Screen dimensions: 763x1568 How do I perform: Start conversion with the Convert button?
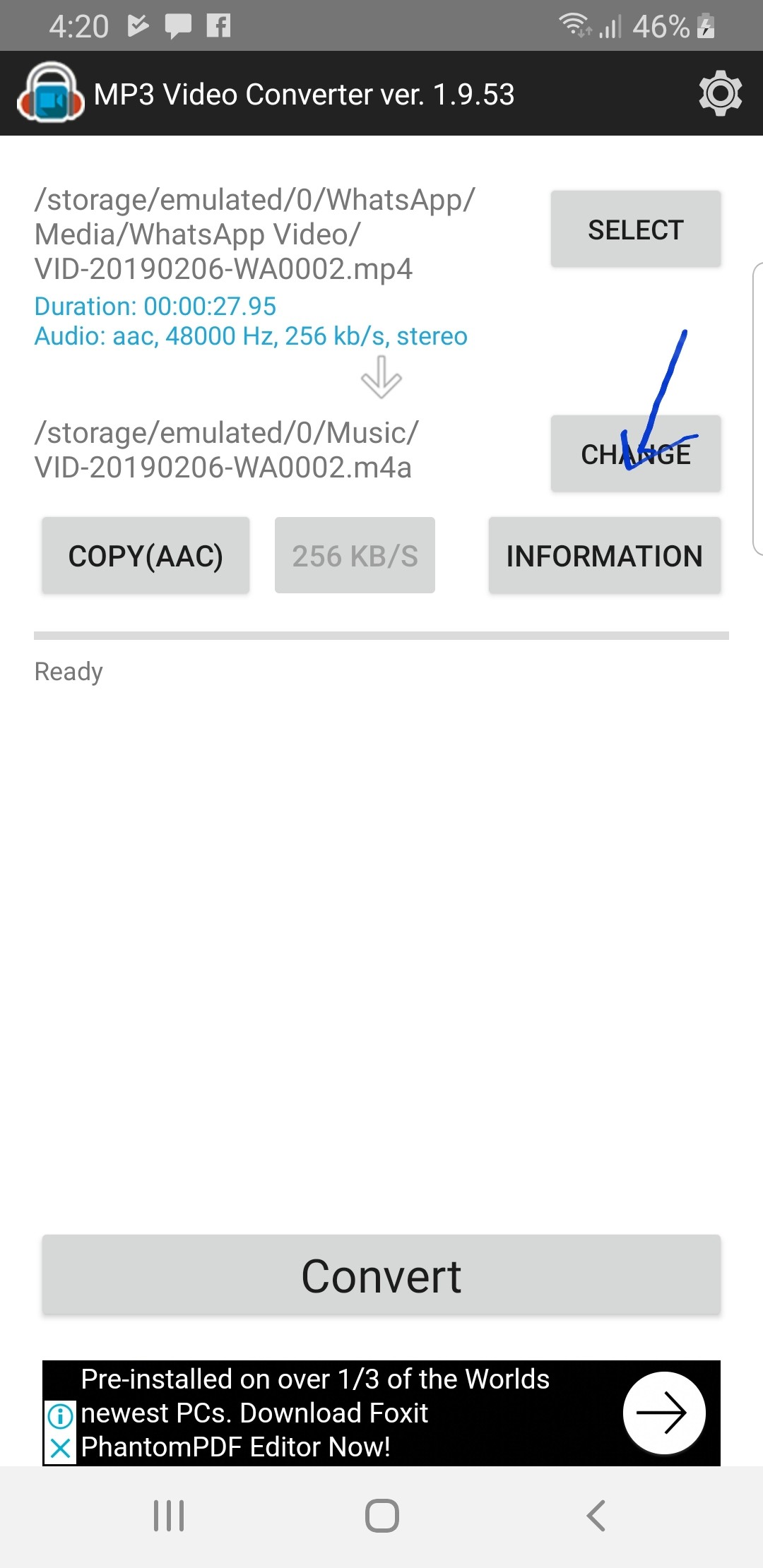(381, 1276)
